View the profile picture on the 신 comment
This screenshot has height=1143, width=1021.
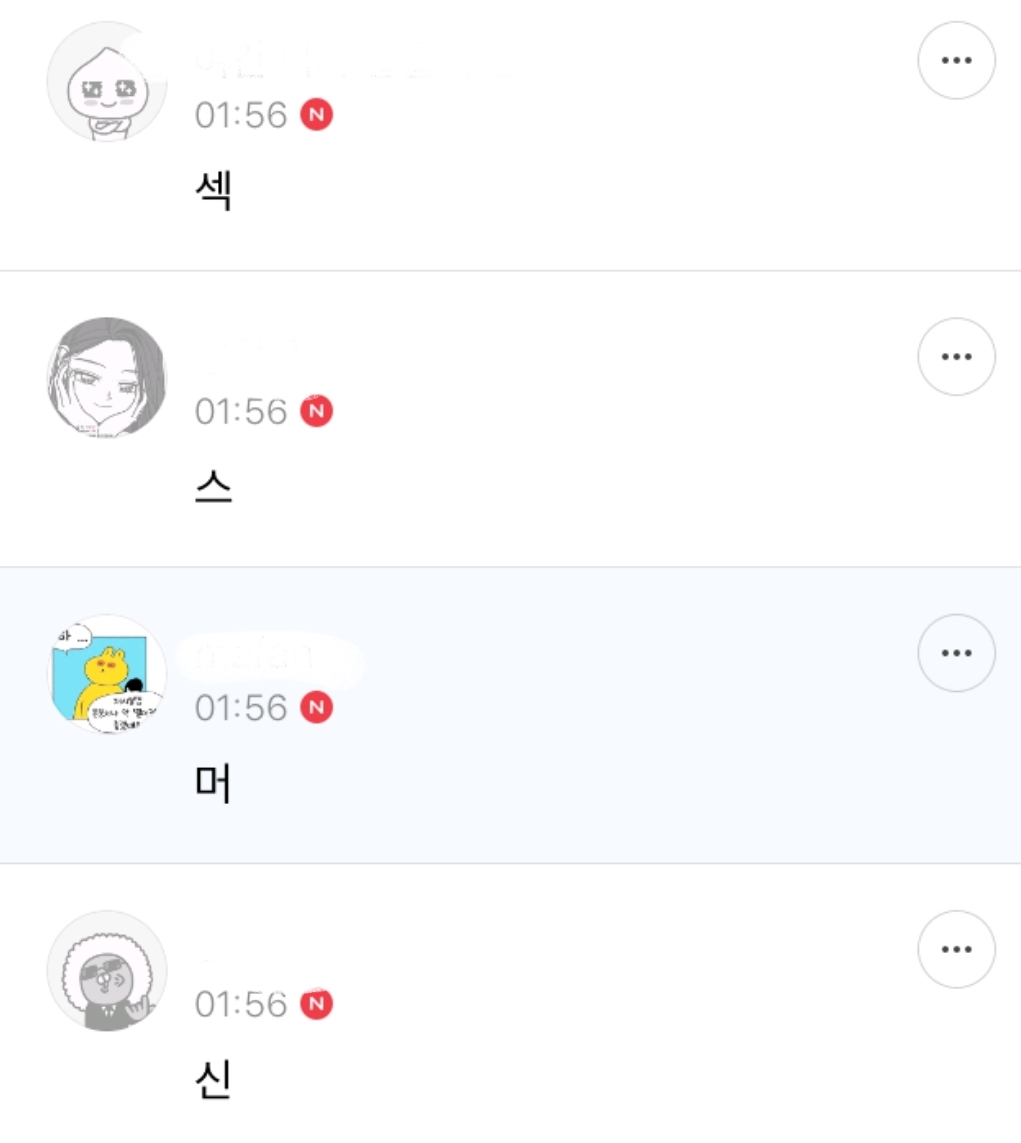click(x=107, y=970)
